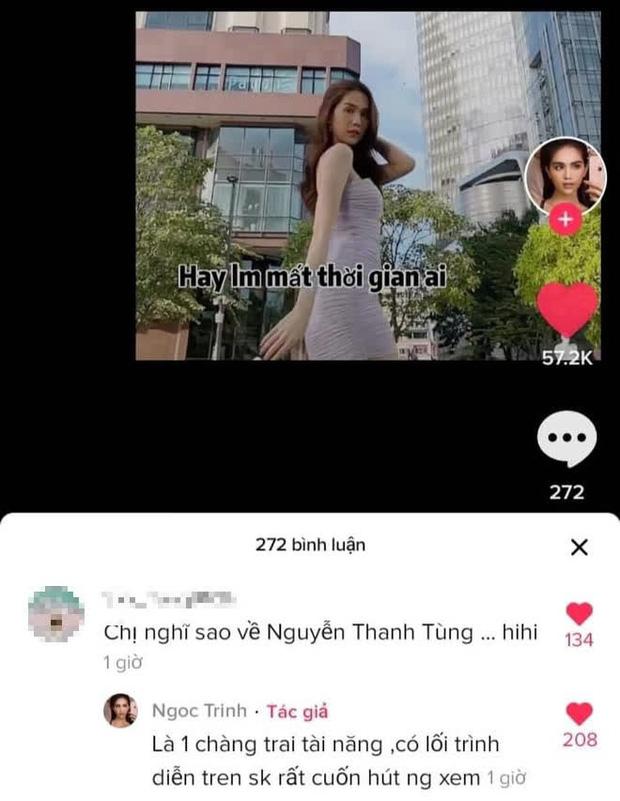Open Ngoc Trinh's profile from the reply
This screenshot has width=620, height=801.
(x=120, y=711)
